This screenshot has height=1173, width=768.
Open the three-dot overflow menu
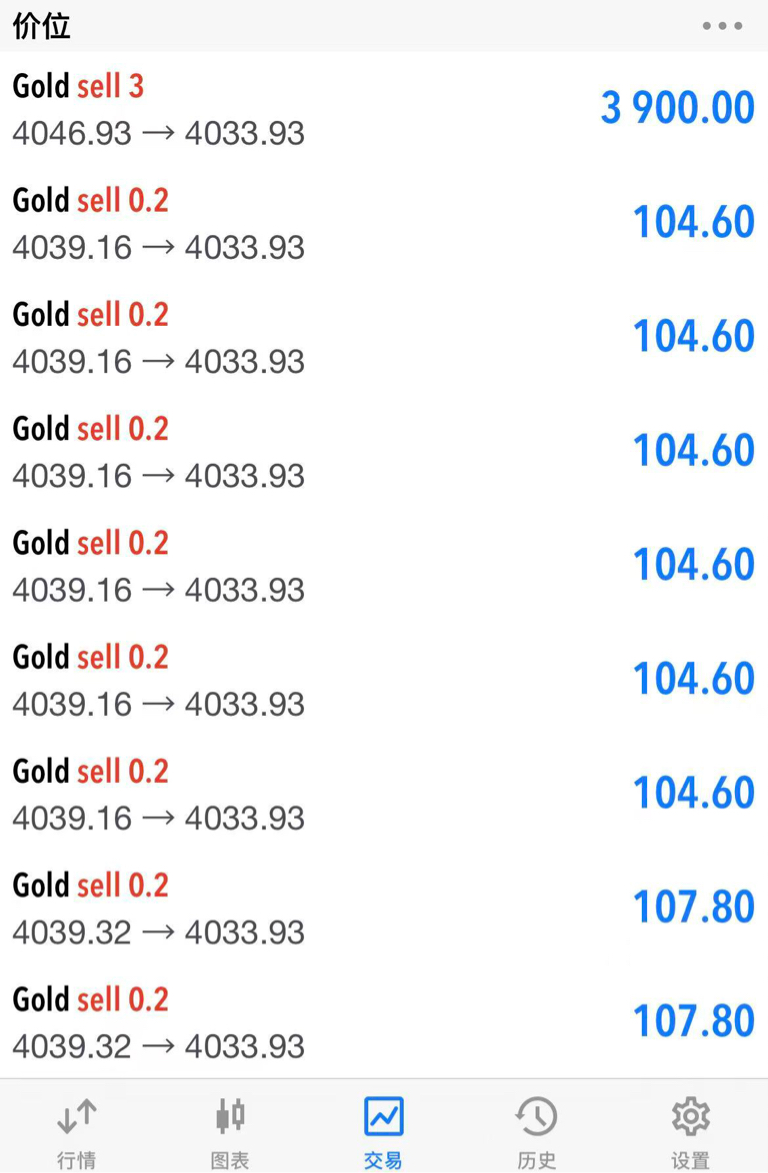click(x=722, y=26)
